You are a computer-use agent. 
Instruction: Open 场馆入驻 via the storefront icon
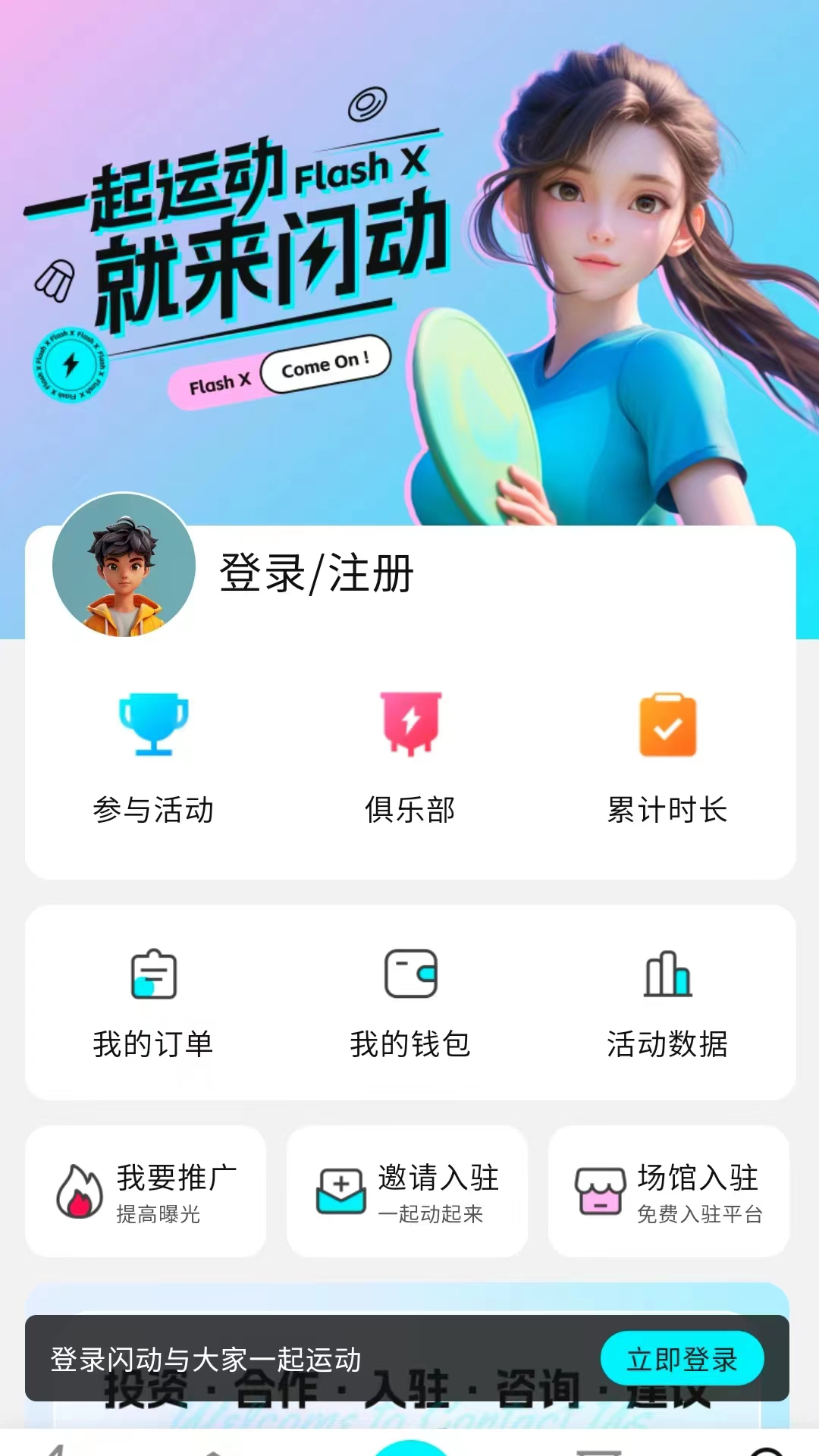[601, 1191]
